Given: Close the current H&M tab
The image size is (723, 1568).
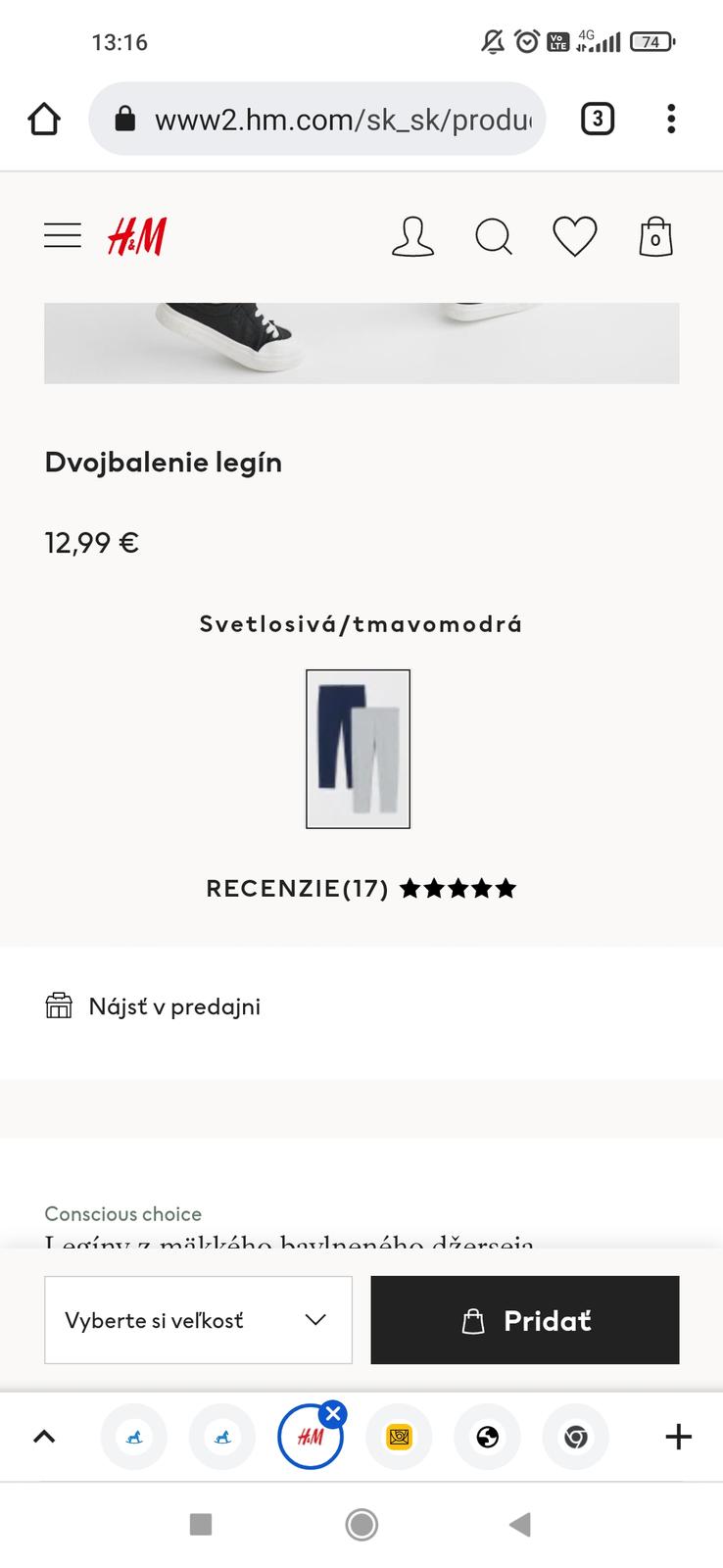Looking at the screenshot, I should [x=333, y=1414].
